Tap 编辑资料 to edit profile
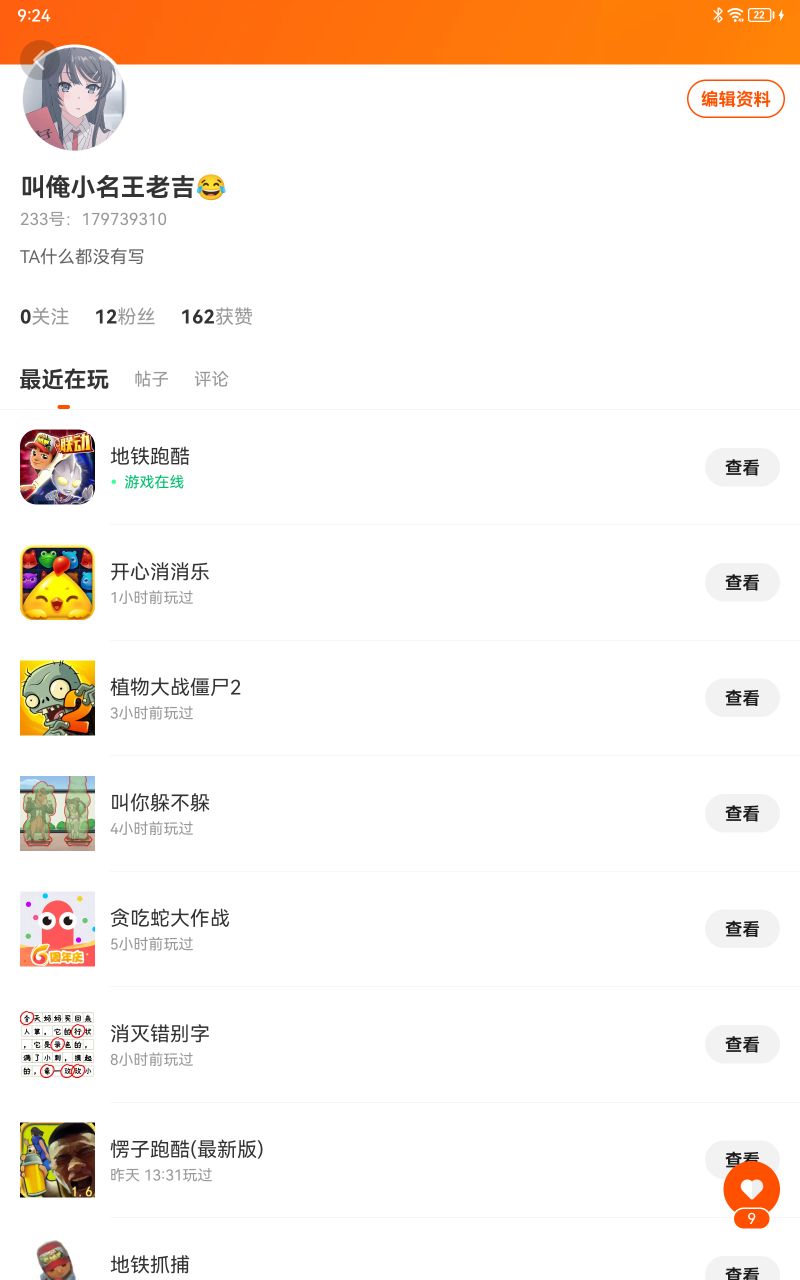Image resolution: width=800 pixels, height=1280 pixels. point(735,99)
